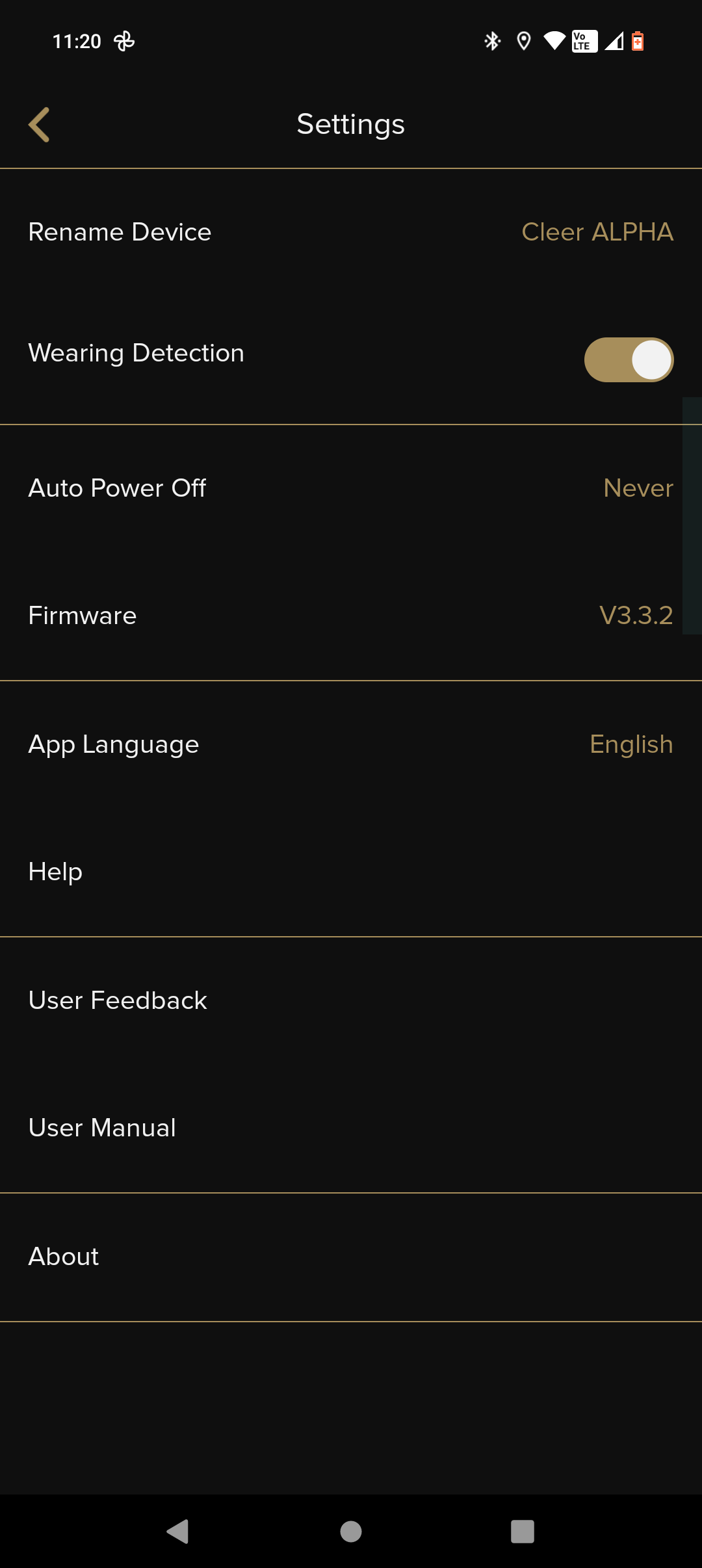Tap the fan icon next to the clock
This screenshot has width=702, height=1568.
coord(124,40)
